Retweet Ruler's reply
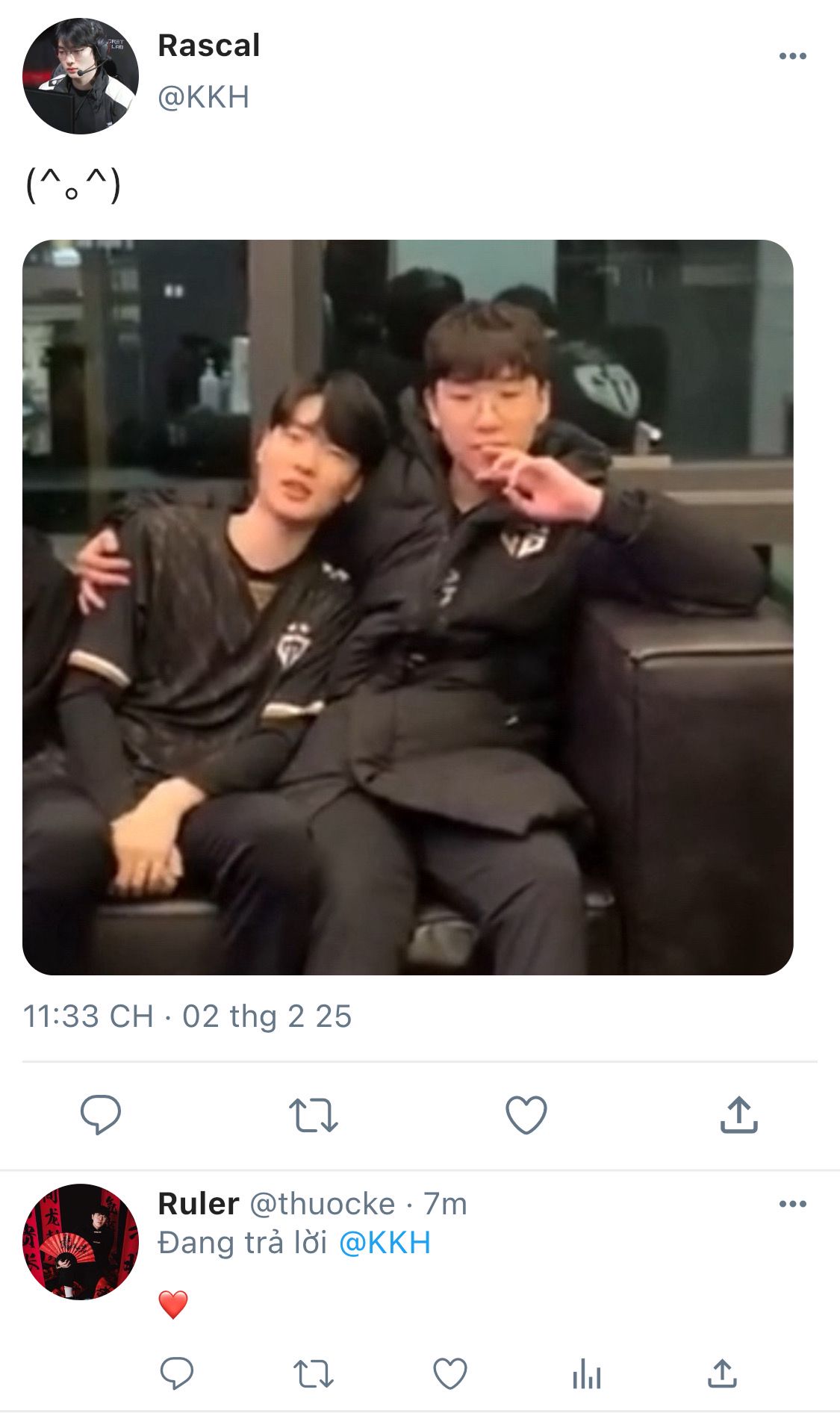The height and width of the screenshot is (1413, 840). pos(314,1373)
